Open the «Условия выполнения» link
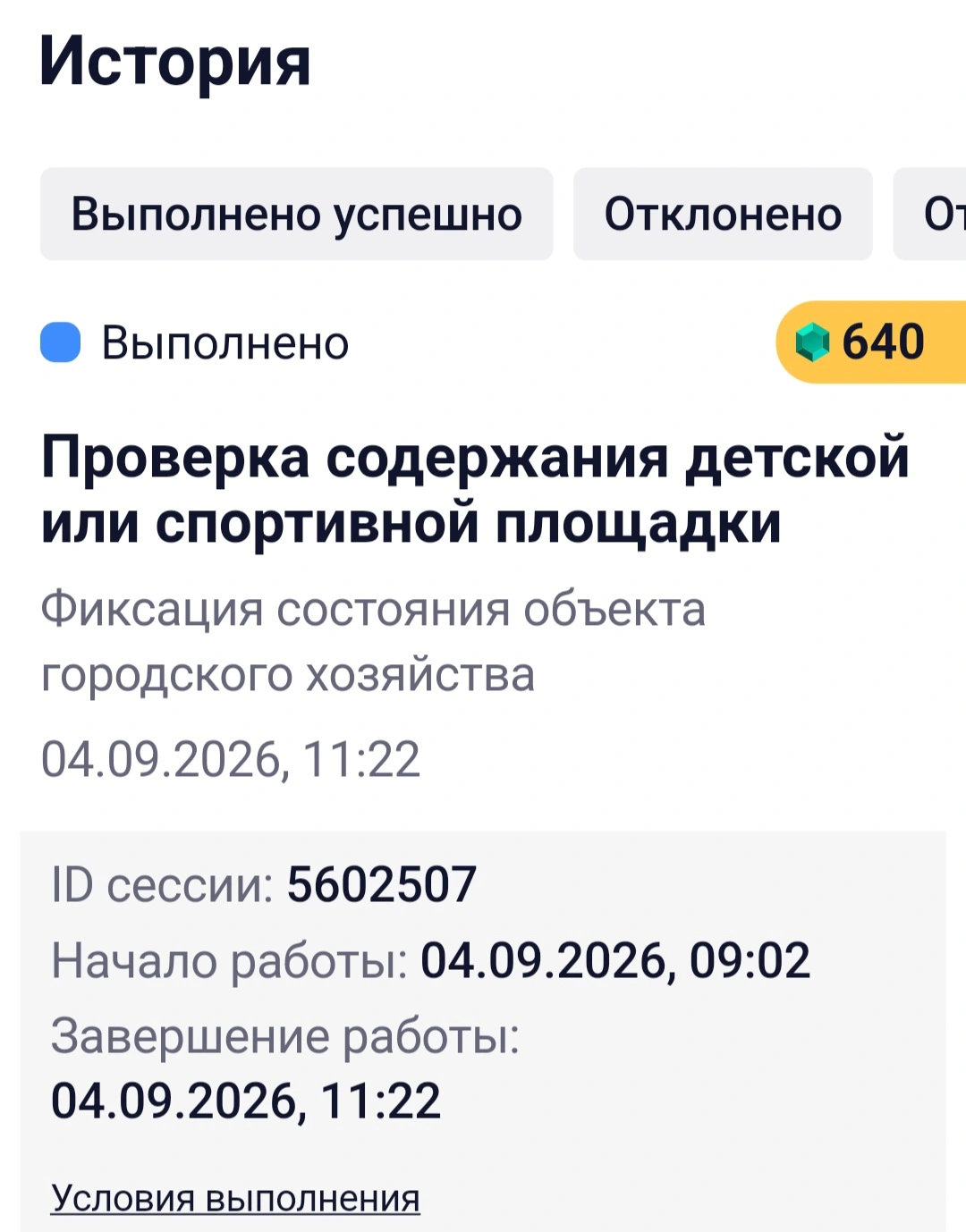The image size is (966, 1232). click(235, 1198)
